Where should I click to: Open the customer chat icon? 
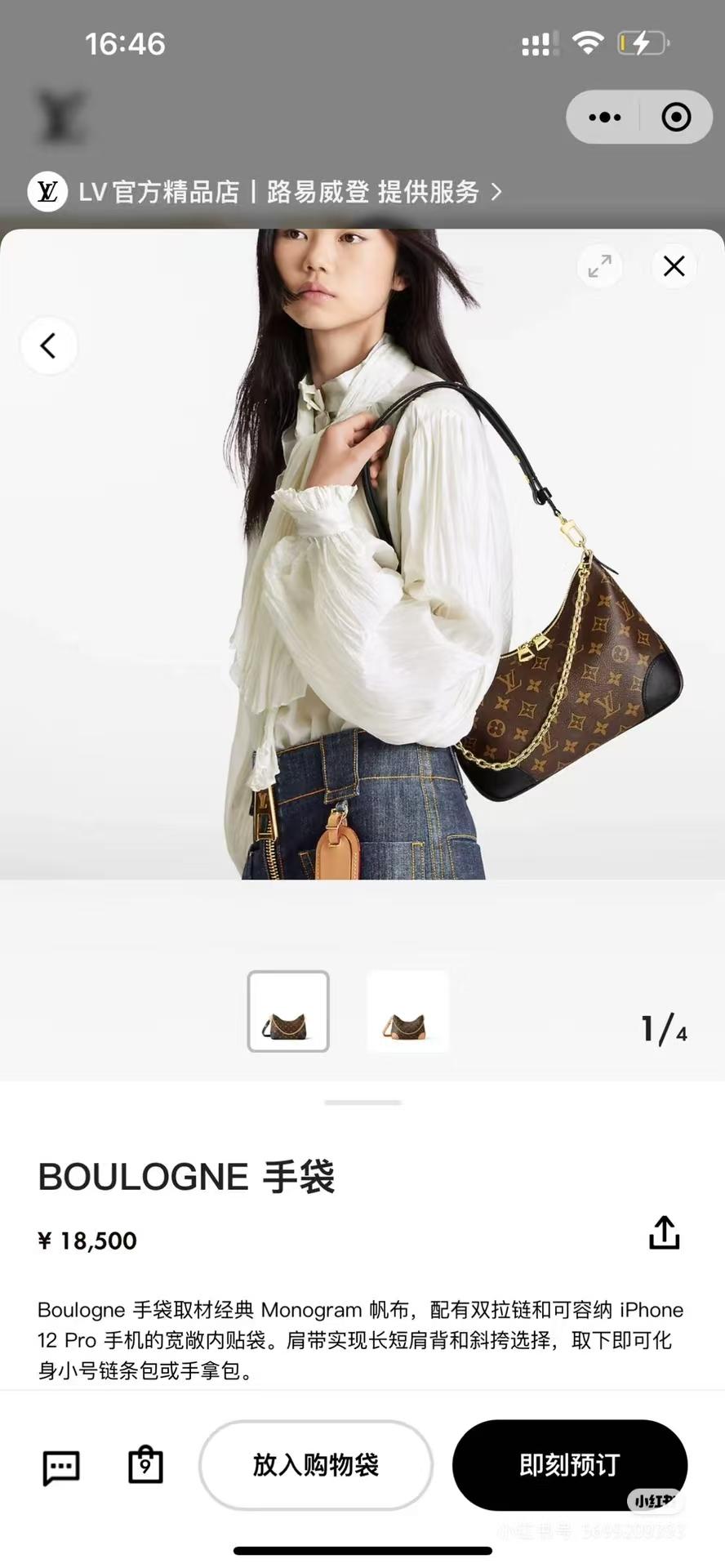pos(61,1468)
